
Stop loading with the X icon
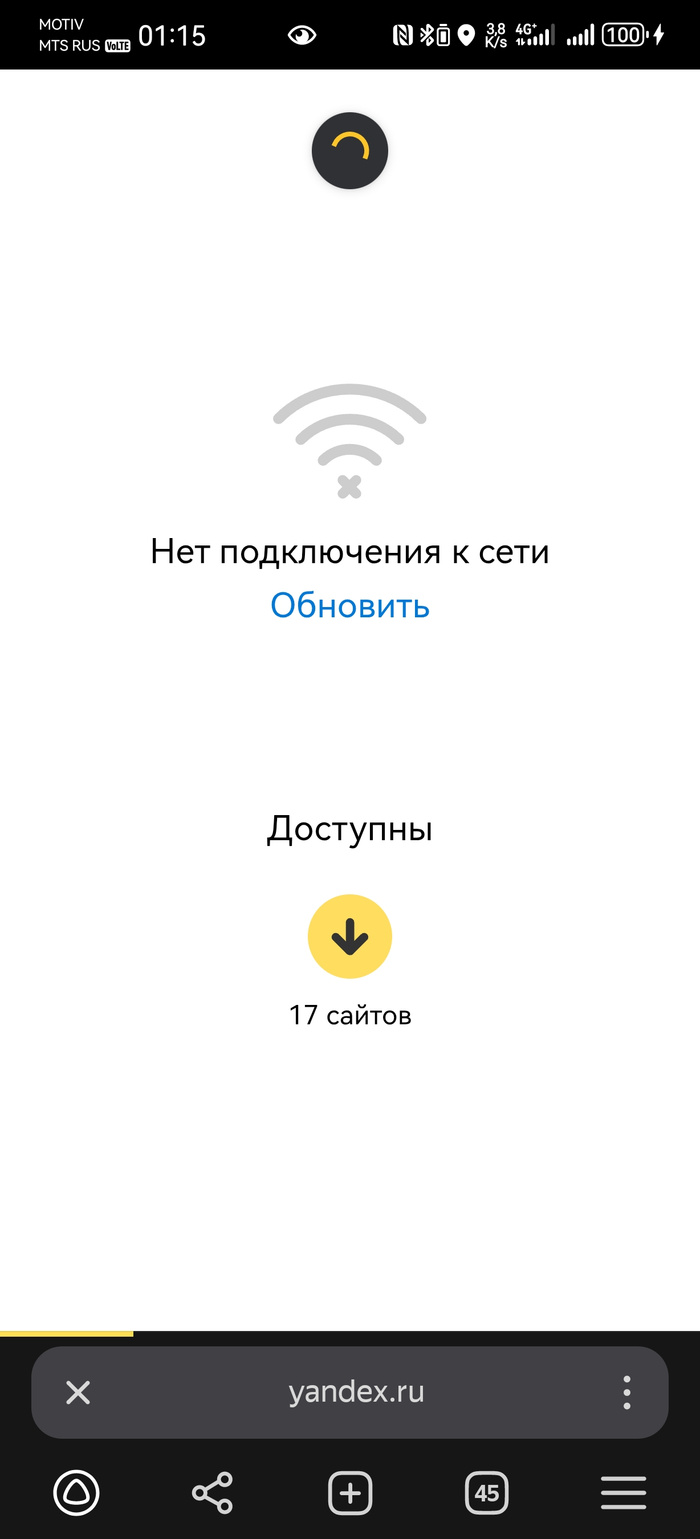click(x=78, y=1392)
